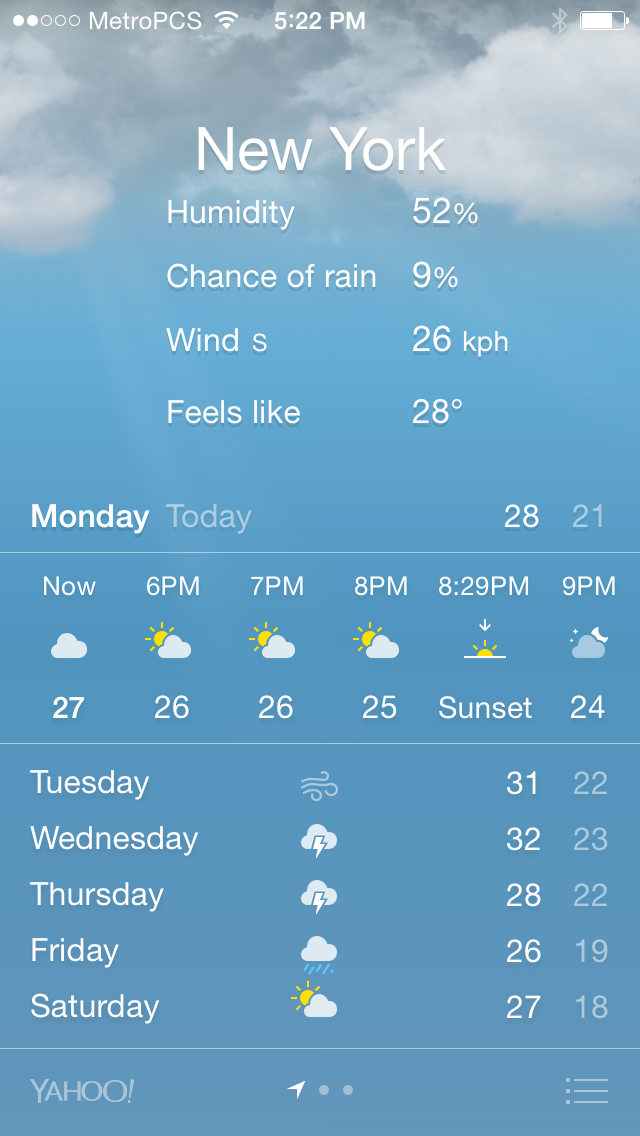The height and width of the screenshot is (1136, 640).
Task: Open the city list icon
Action: (586, 1090)
